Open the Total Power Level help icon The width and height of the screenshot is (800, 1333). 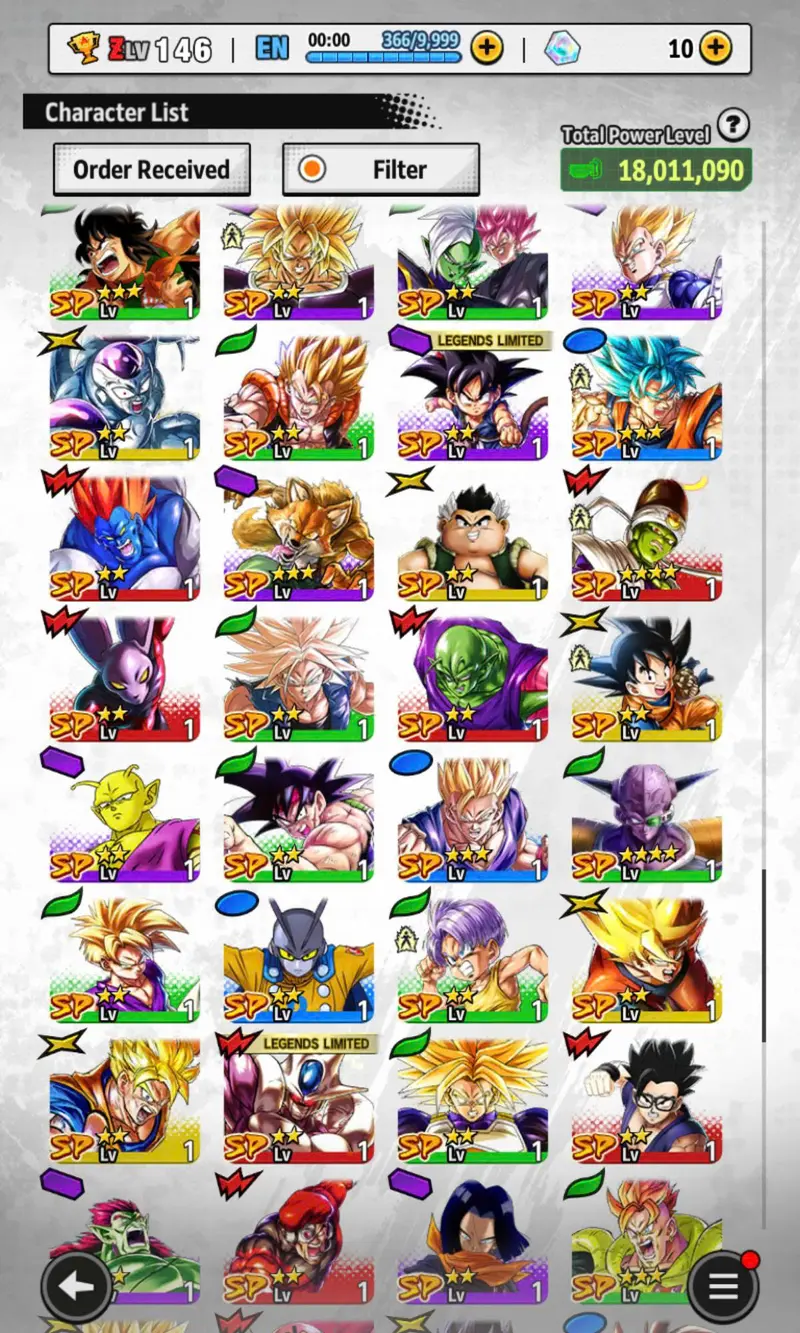point(734,125)
